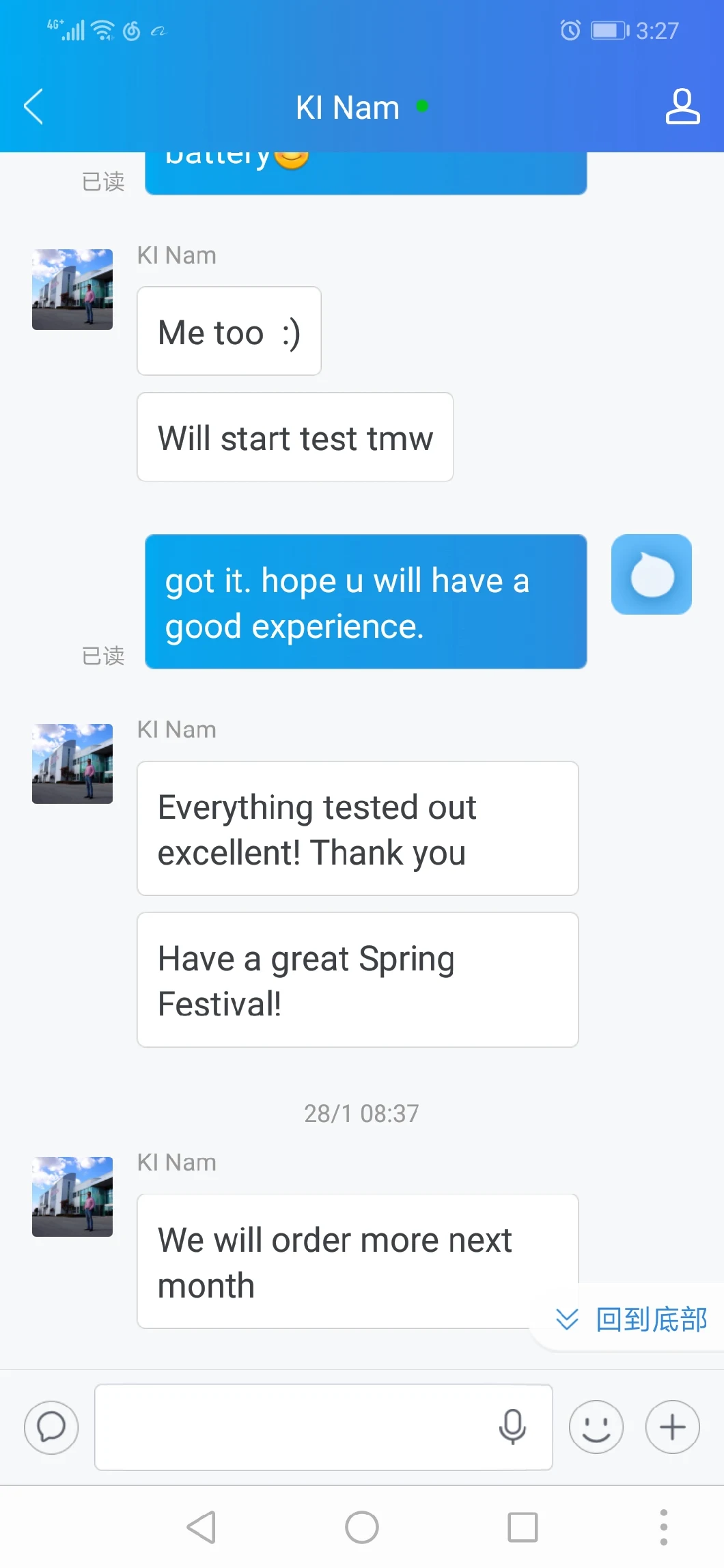The width and height of the screenshot is (724, 1568).
Task: Tap my own blue avatar
Action: (x=651, y=574)
